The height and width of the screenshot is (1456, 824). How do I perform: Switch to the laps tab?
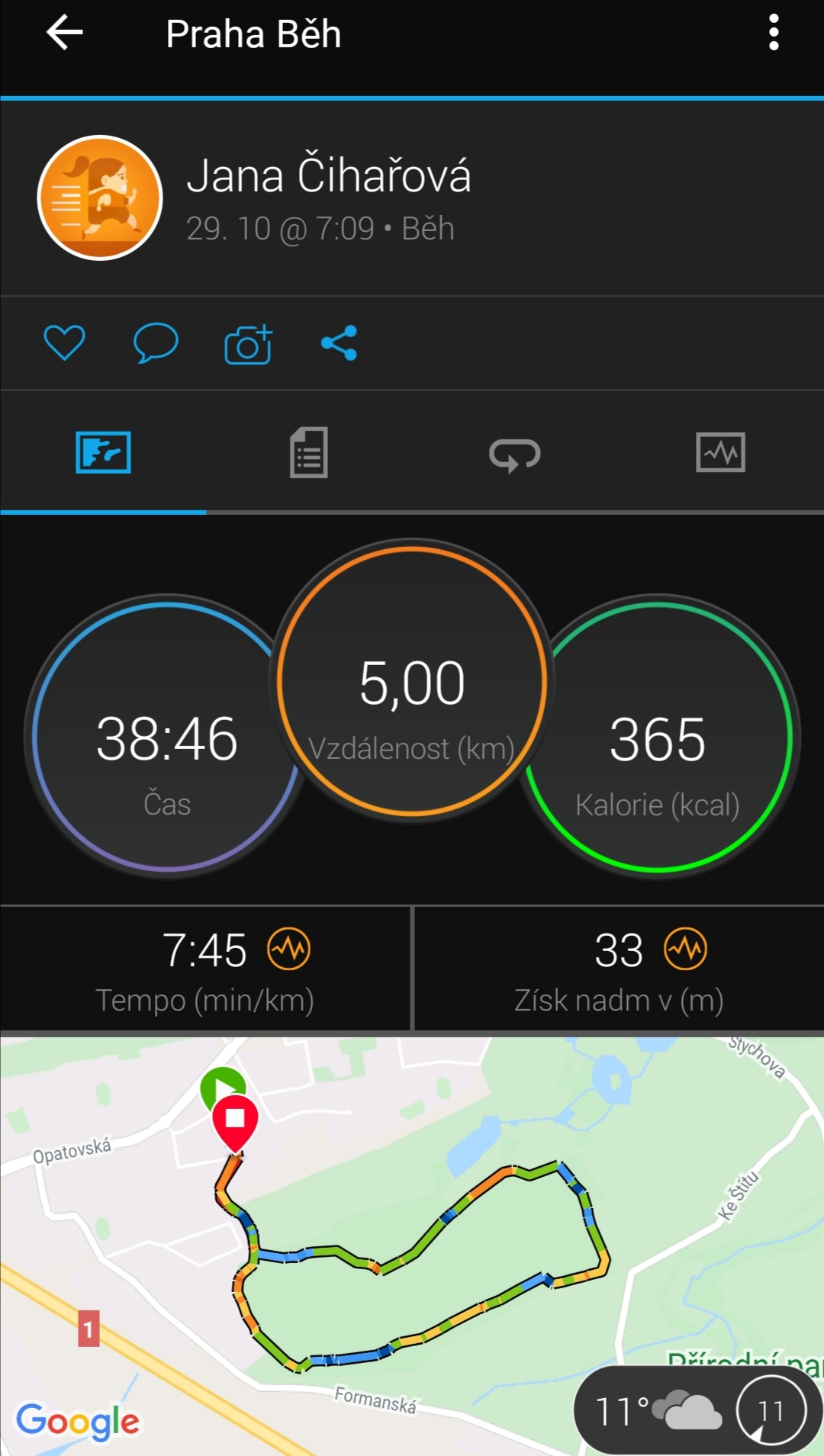pyautogui.click(x=515, y=454)
